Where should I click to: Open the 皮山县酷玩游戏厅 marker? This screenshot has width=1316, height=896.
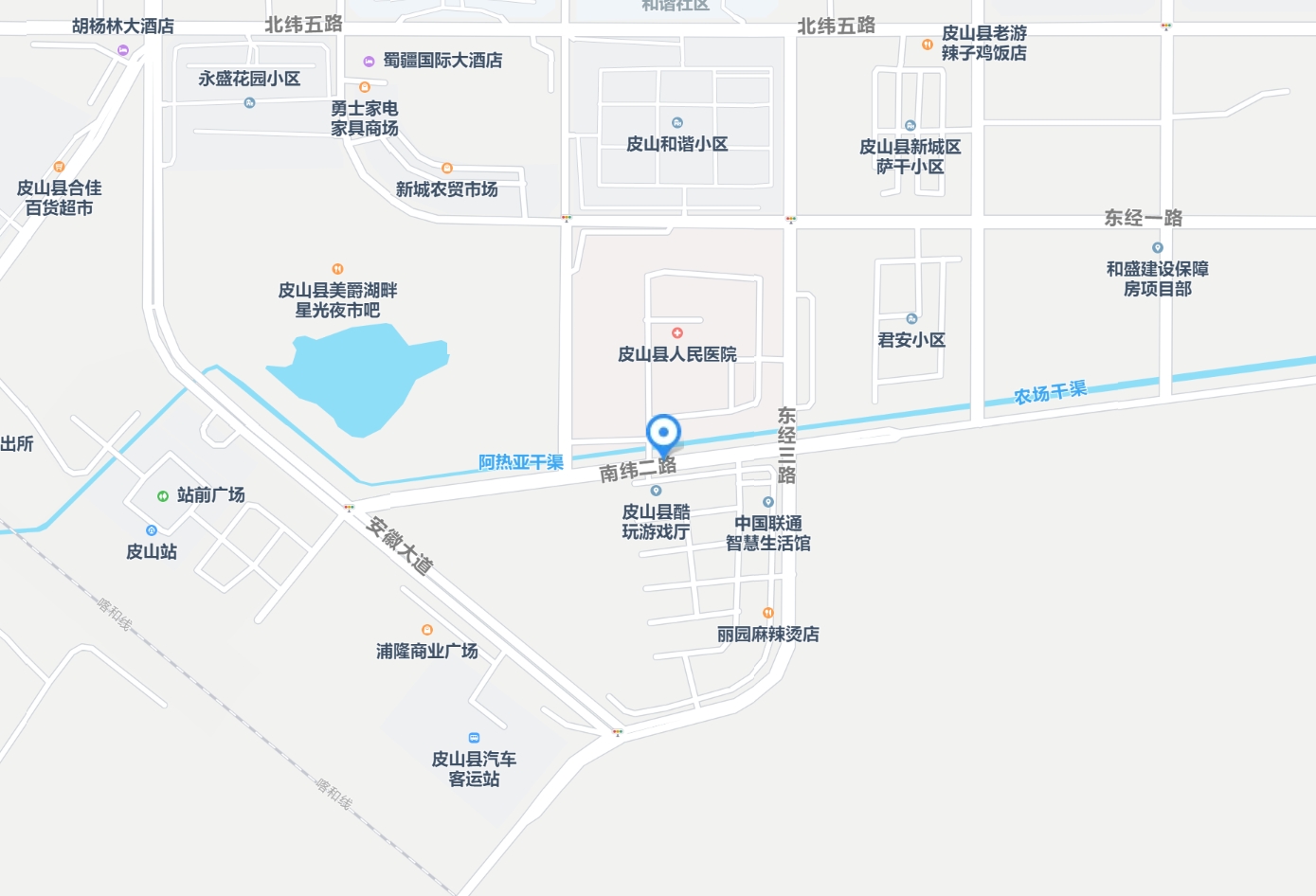(656, 491)
